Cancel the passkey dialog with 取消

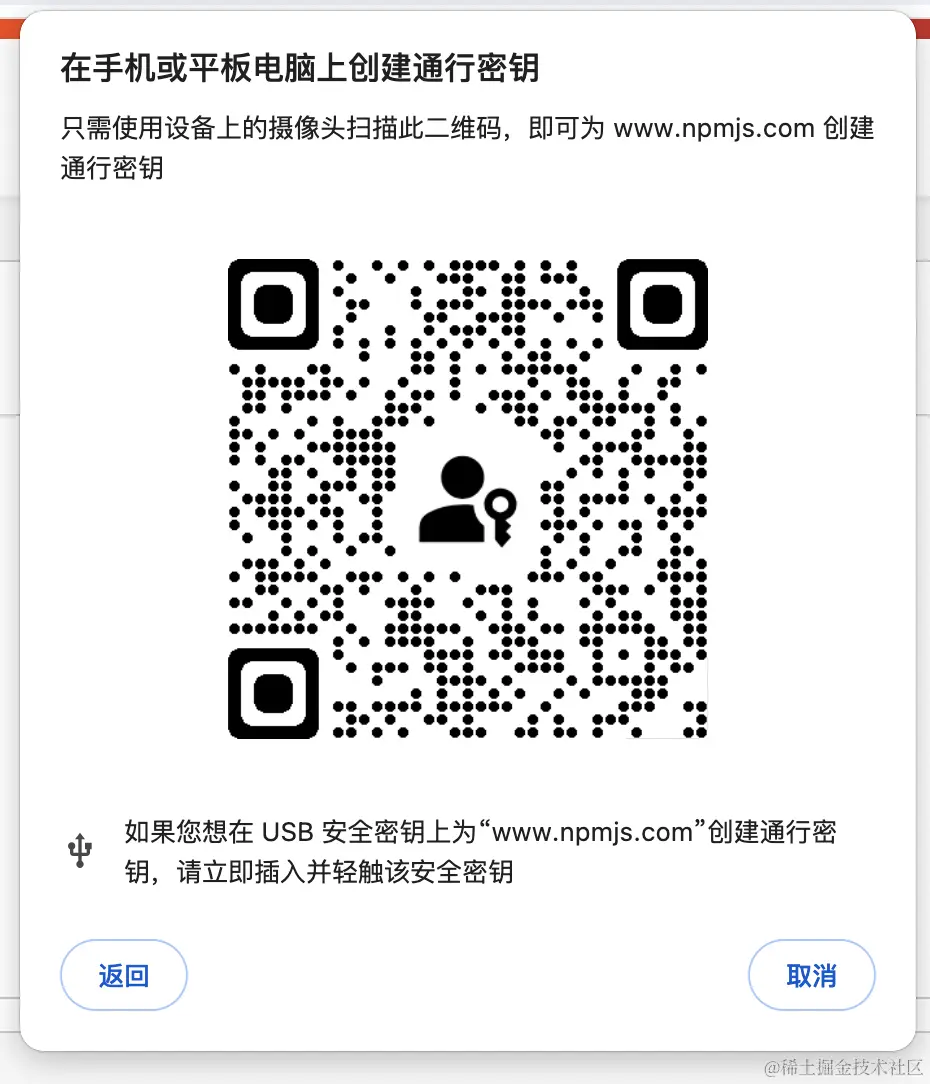tap(811, 975)
